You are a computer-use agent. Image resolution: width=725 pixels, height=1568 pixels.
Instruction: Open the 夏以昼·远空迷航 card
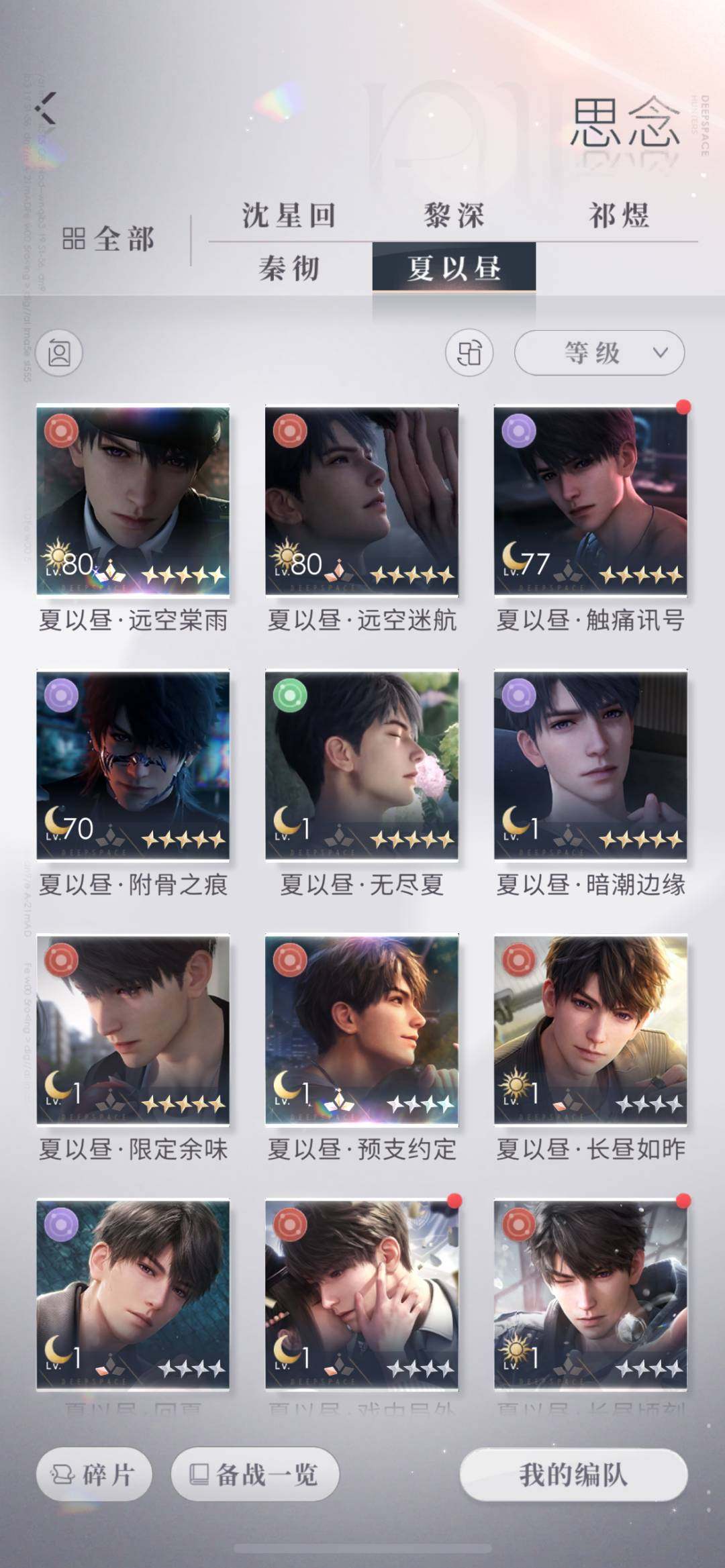362,501
